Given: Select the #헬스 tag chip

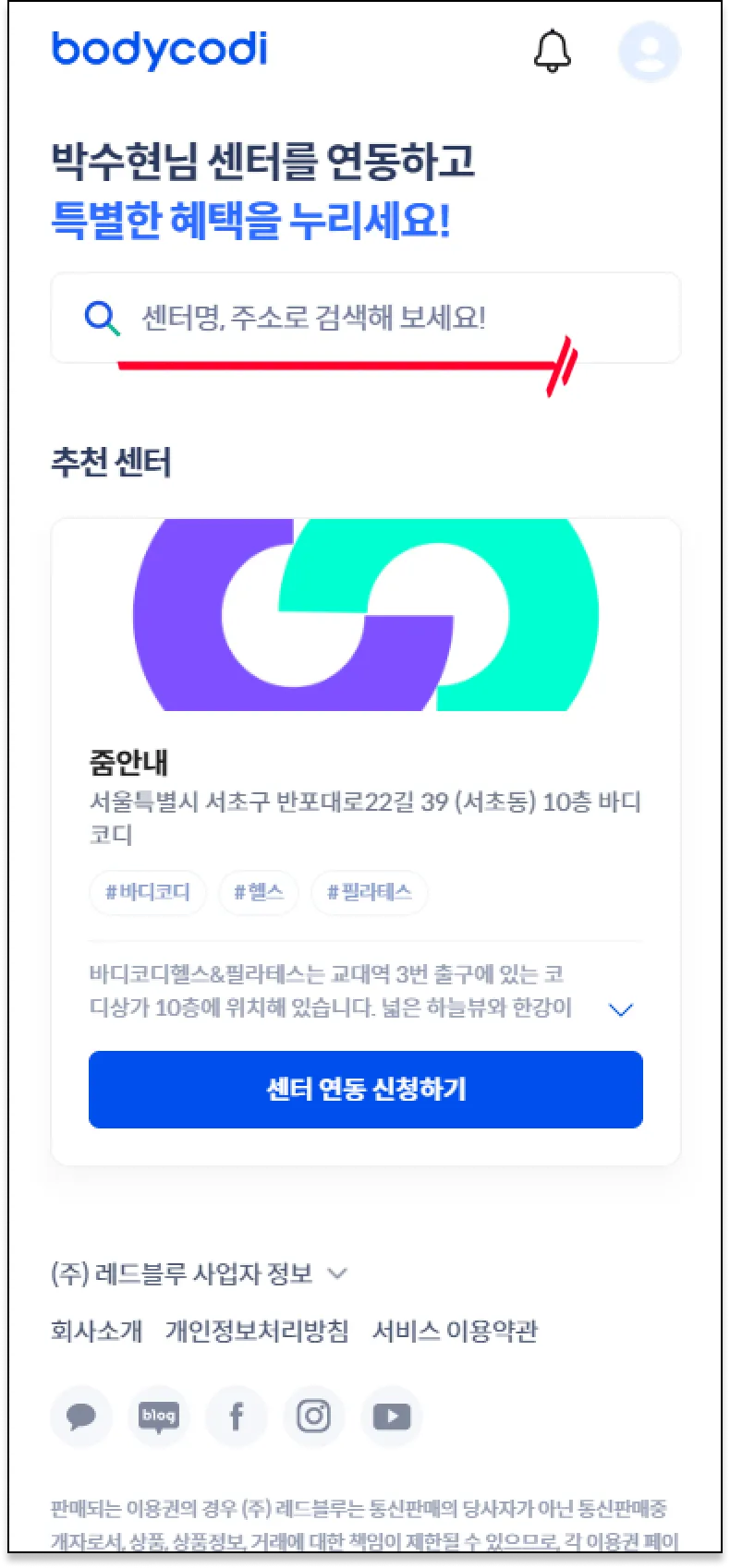Looking at the screenshot, I should click(x=259, y=892).
